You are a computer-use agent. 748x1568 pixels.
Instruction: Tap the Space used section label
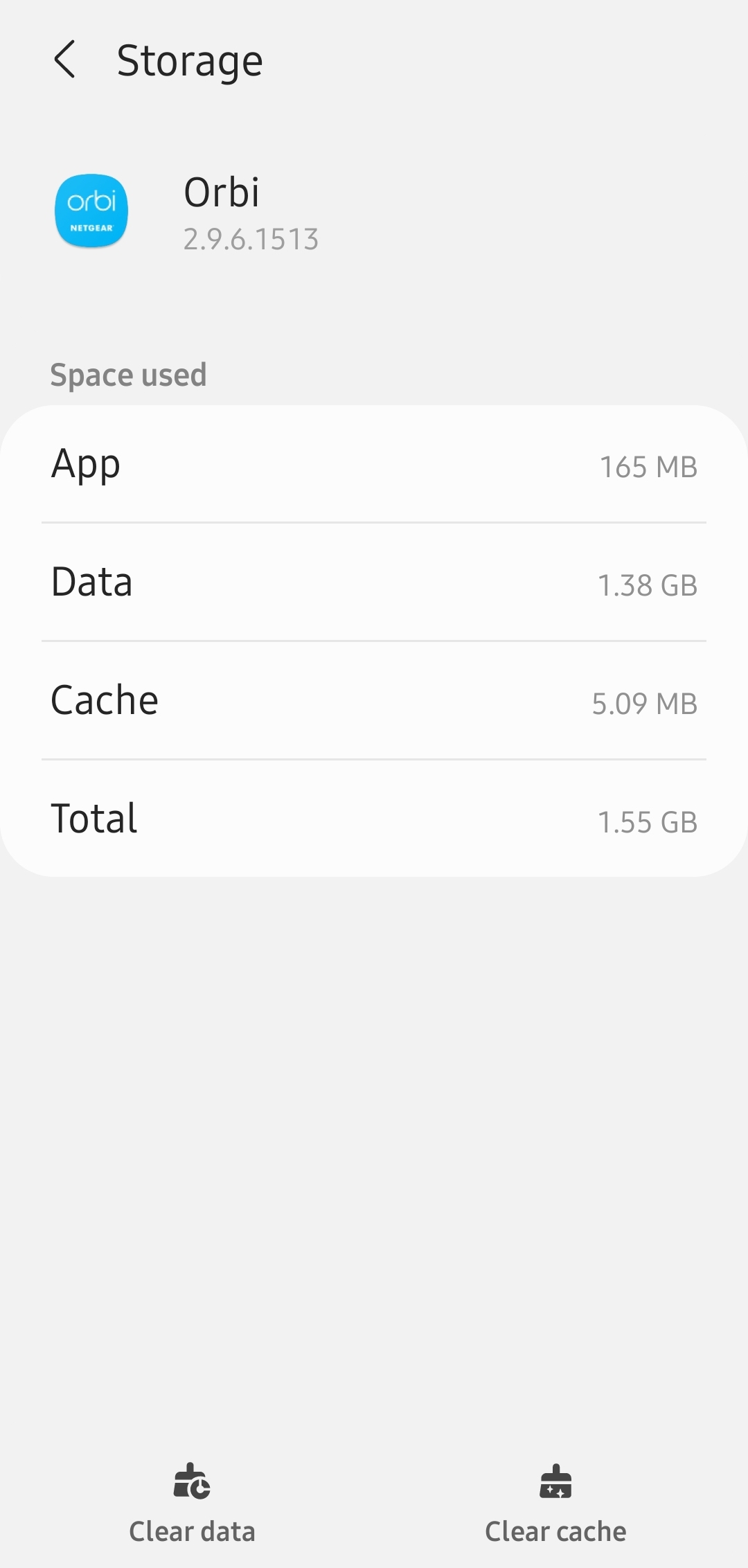click(x=129, y=374)
